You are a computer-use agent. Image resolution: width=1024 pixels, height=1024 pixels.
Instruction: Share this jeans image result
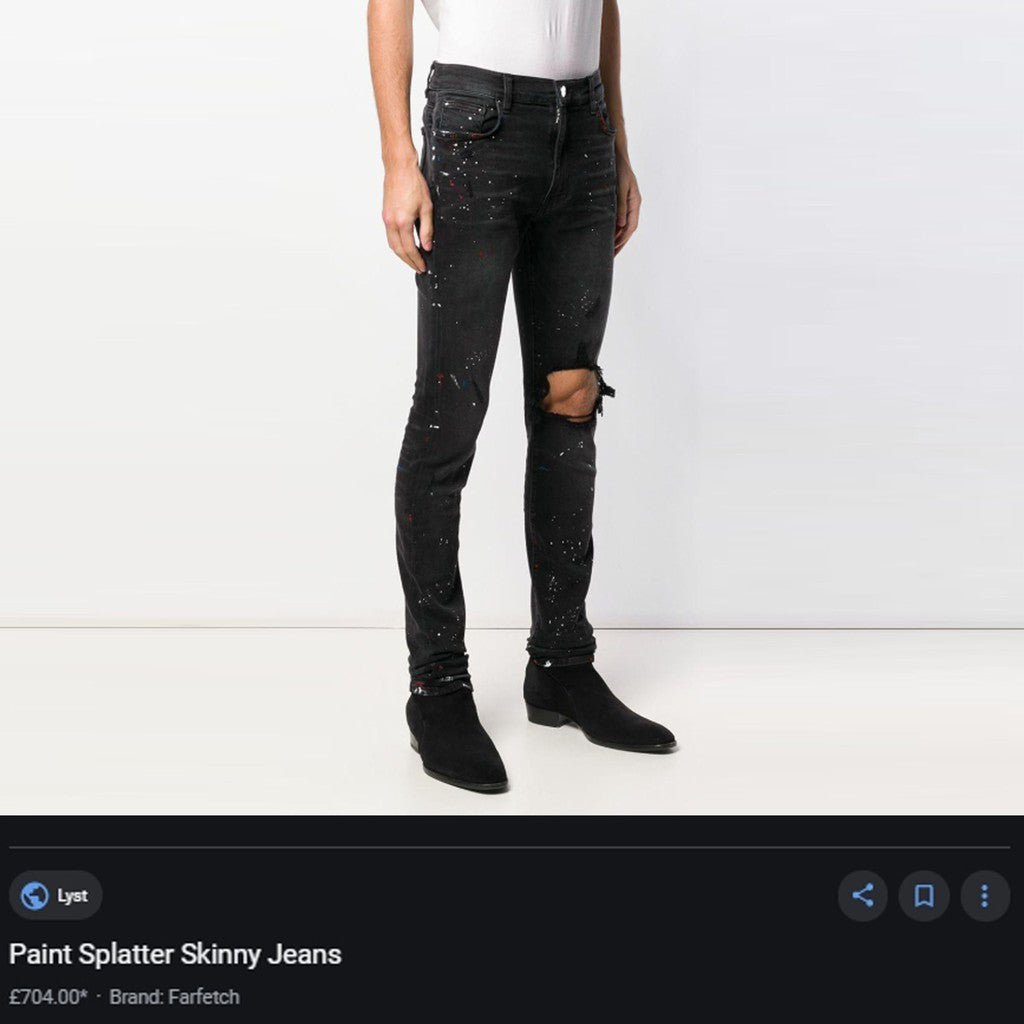tap(862, 895)
